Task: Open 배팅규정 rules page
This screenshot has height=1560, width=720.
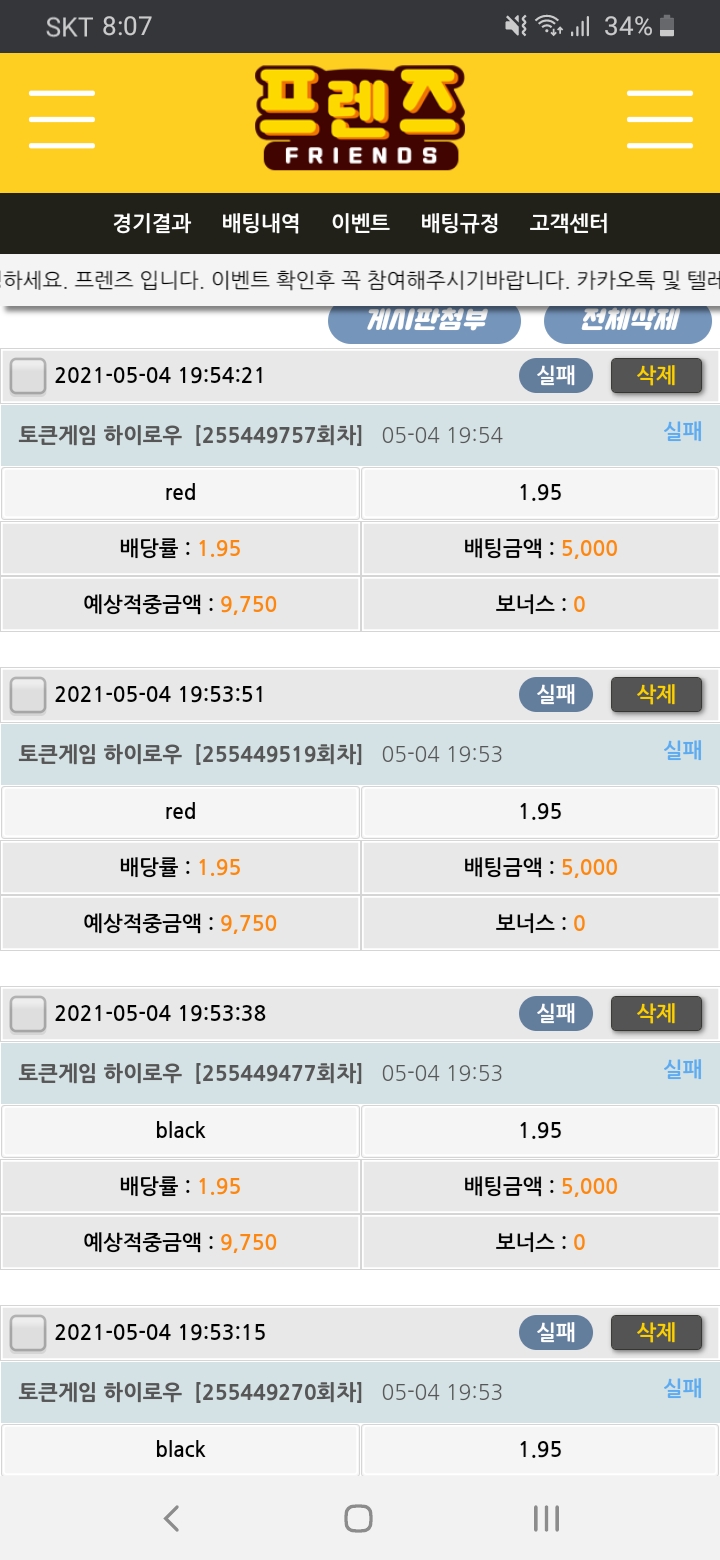Action: tap(459, 223)
